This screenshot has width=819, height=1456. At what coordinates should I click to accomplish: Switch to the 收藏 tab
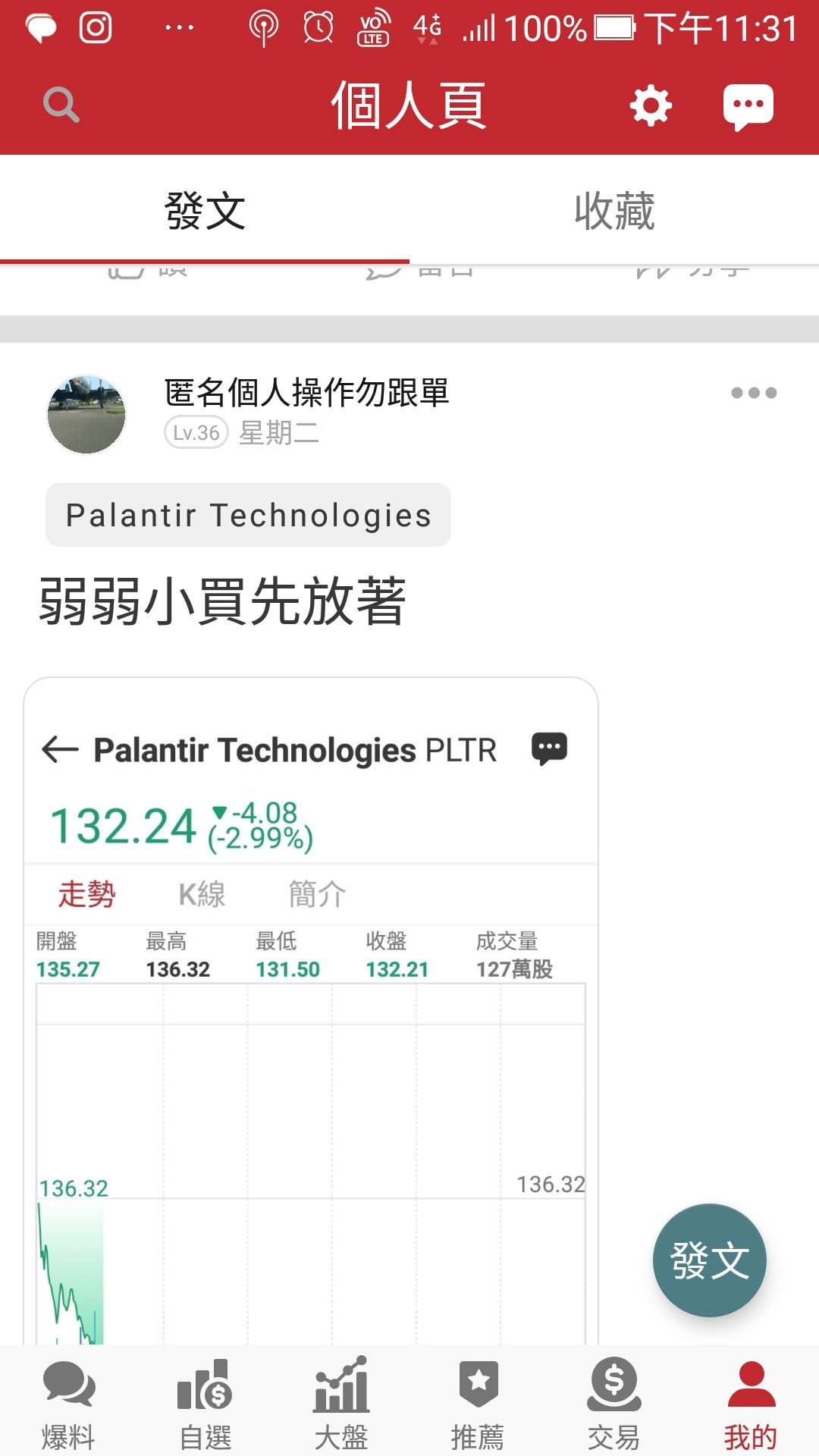[x=614, y=211]
